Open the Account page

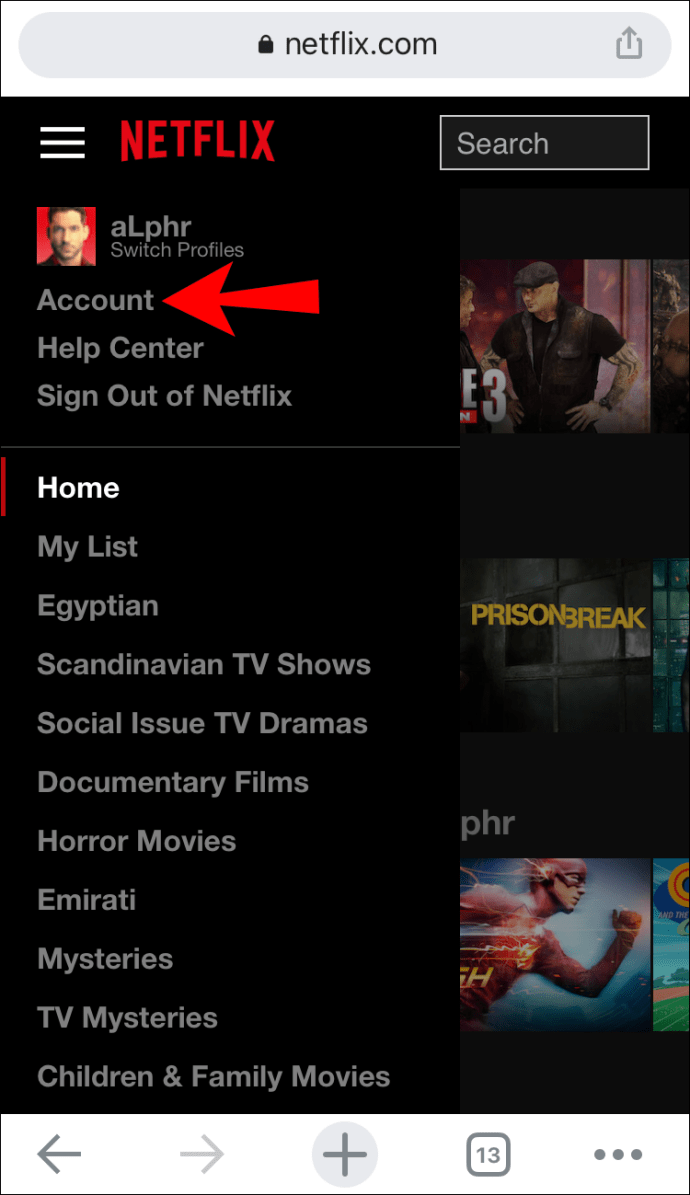point(96,300)
